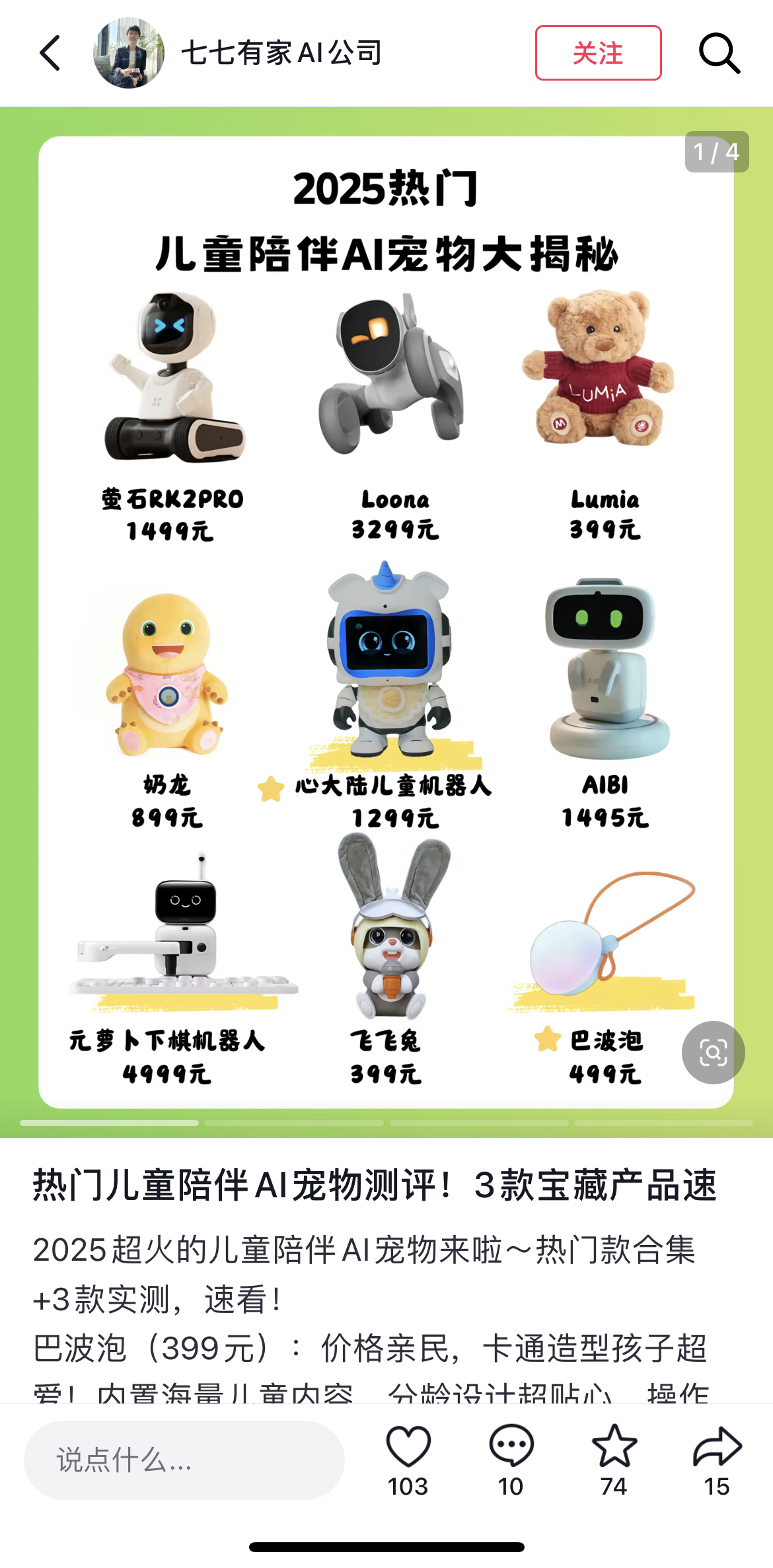Open the comments bubble icon
Viewport: 773px width, 1568px height.
511,1447
